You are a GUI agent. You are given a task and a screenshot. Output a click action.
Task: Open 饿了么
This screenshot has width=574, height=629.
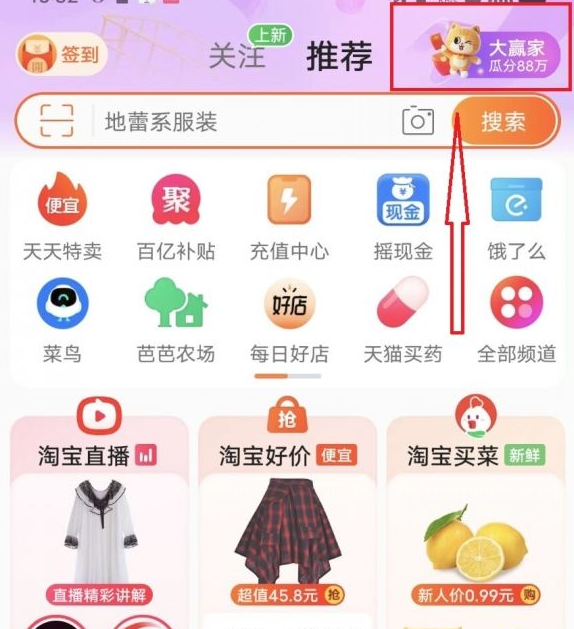(x=517, y=219)
